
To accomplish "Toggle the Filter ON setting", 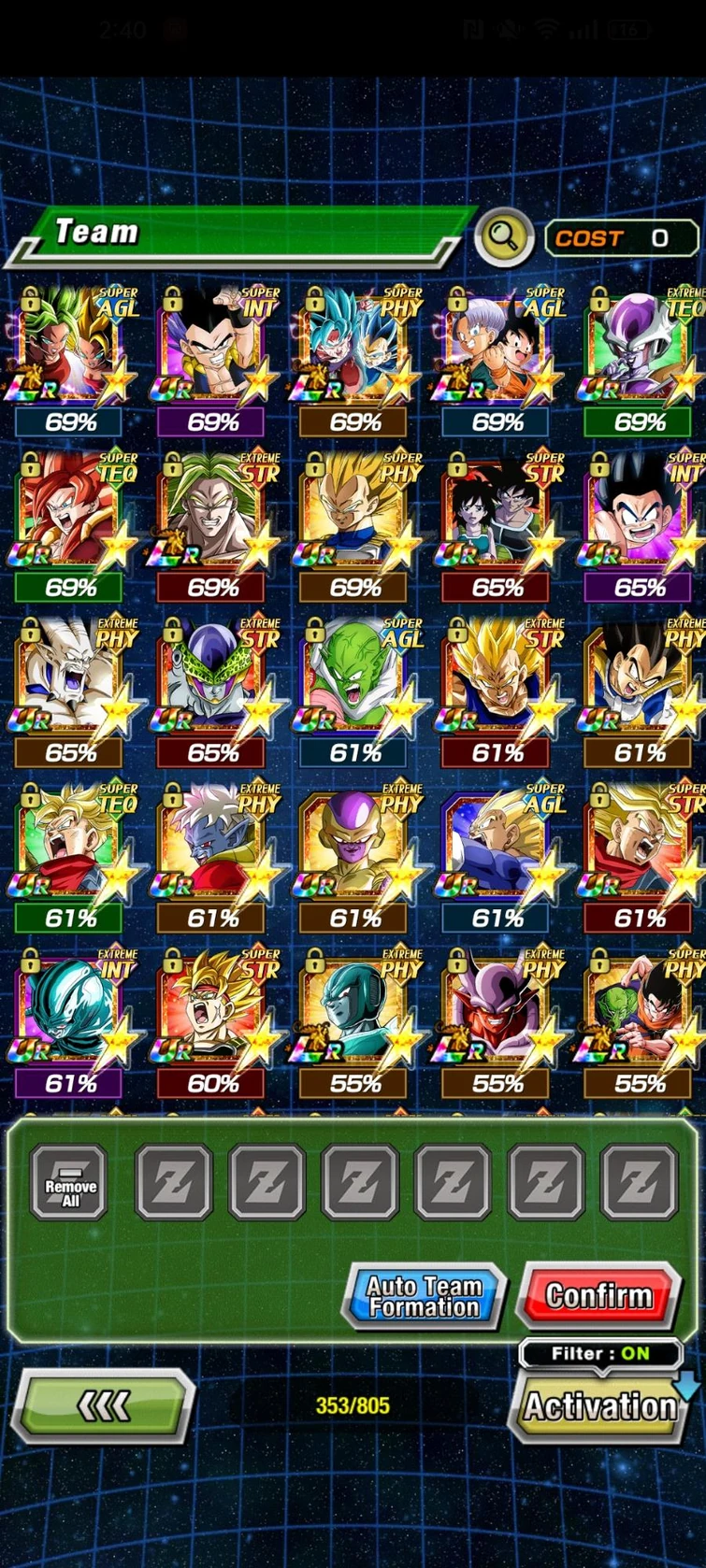I will 599,1354.
